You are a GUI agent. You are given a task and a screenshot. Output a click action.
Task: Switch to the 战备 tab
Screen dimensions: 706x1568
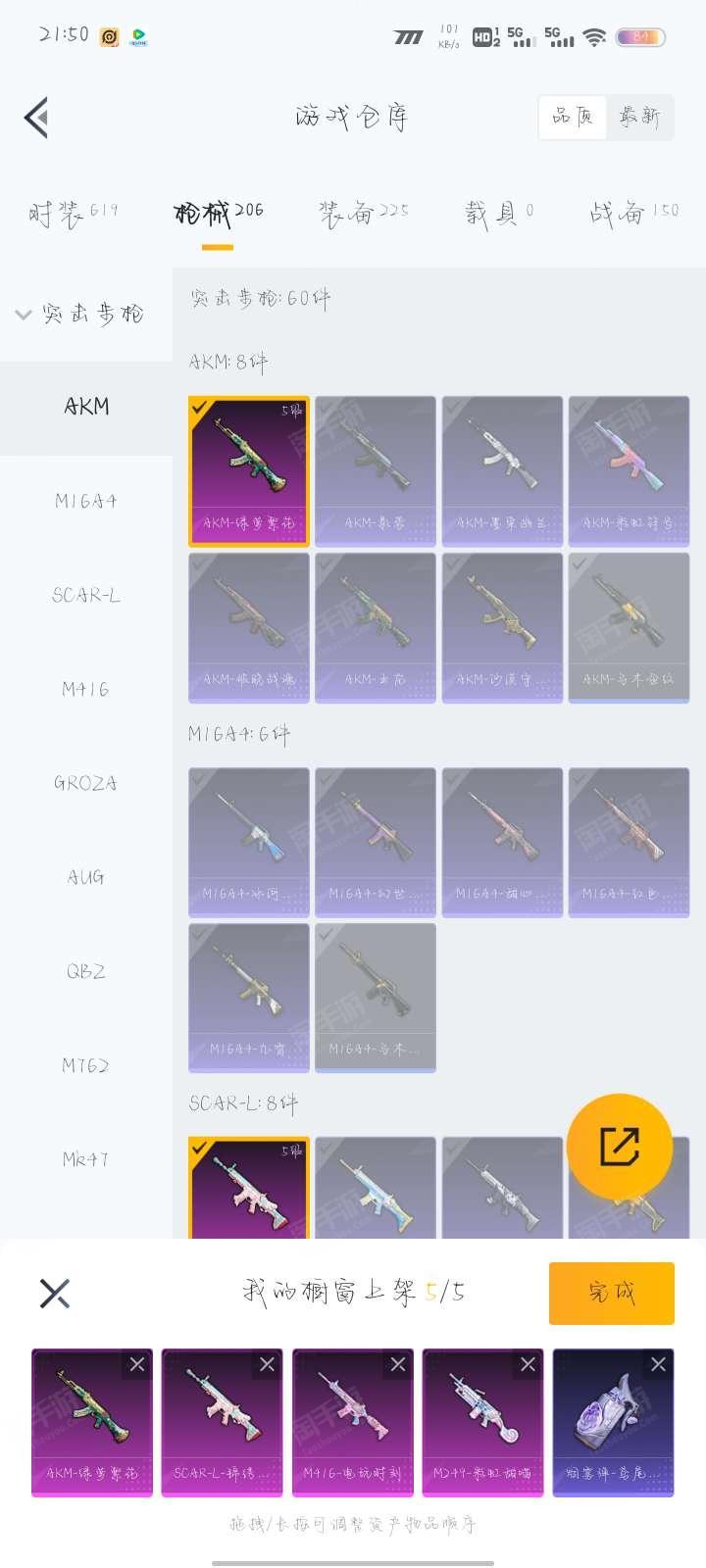[x=633, y=212]
